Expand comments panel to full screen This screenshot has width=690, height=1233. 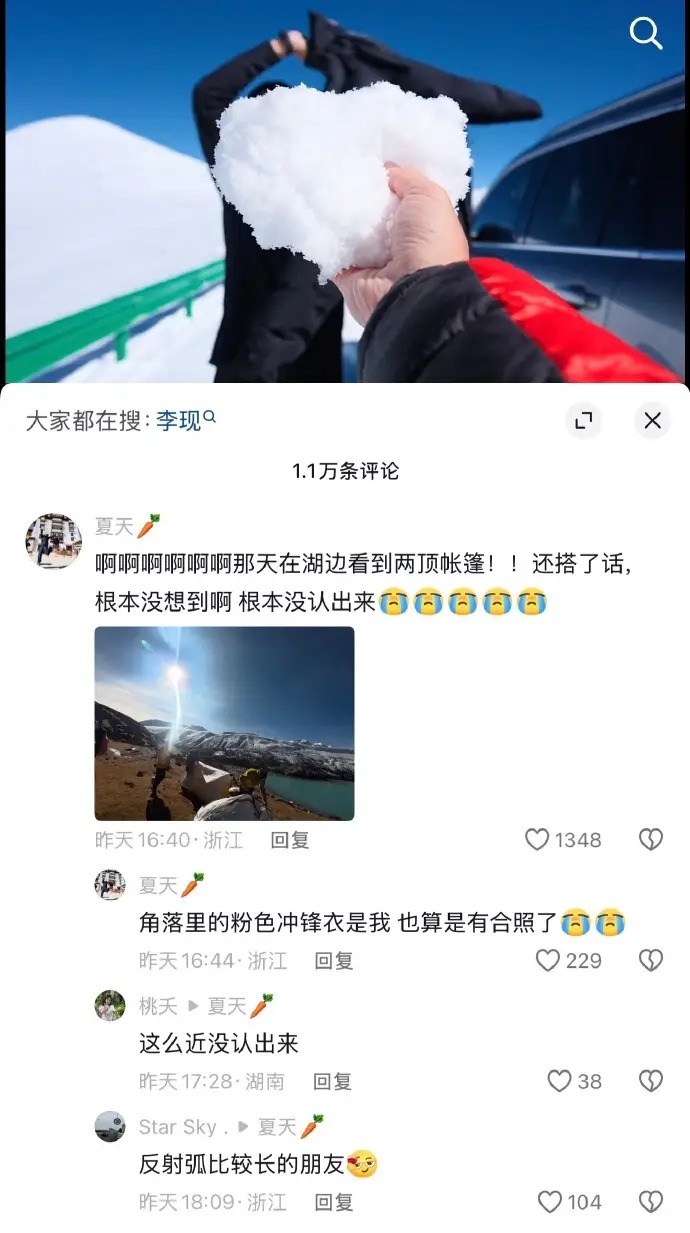(583, 421)
